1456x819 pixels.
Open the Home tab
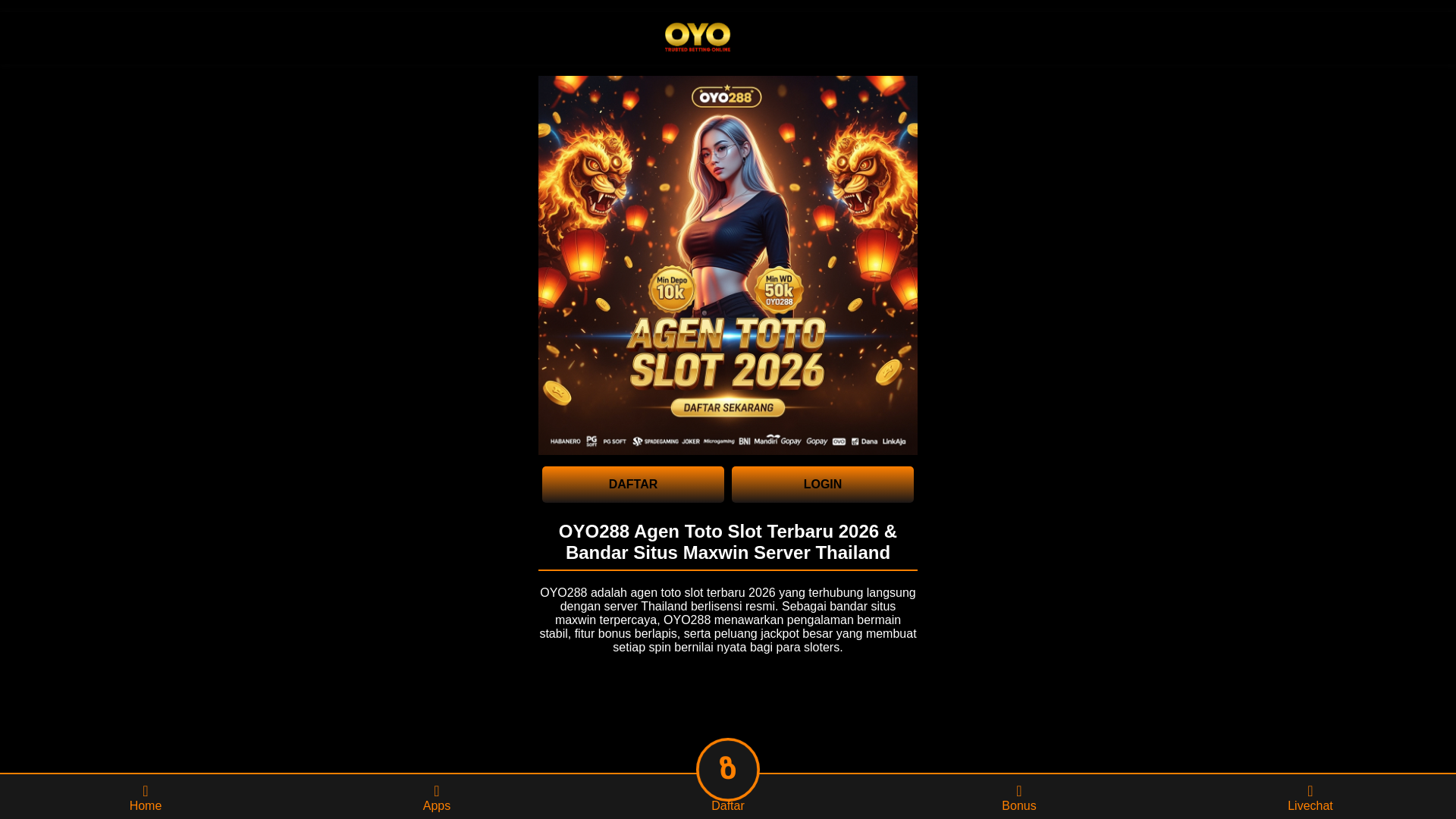click(x=145, y=798)
